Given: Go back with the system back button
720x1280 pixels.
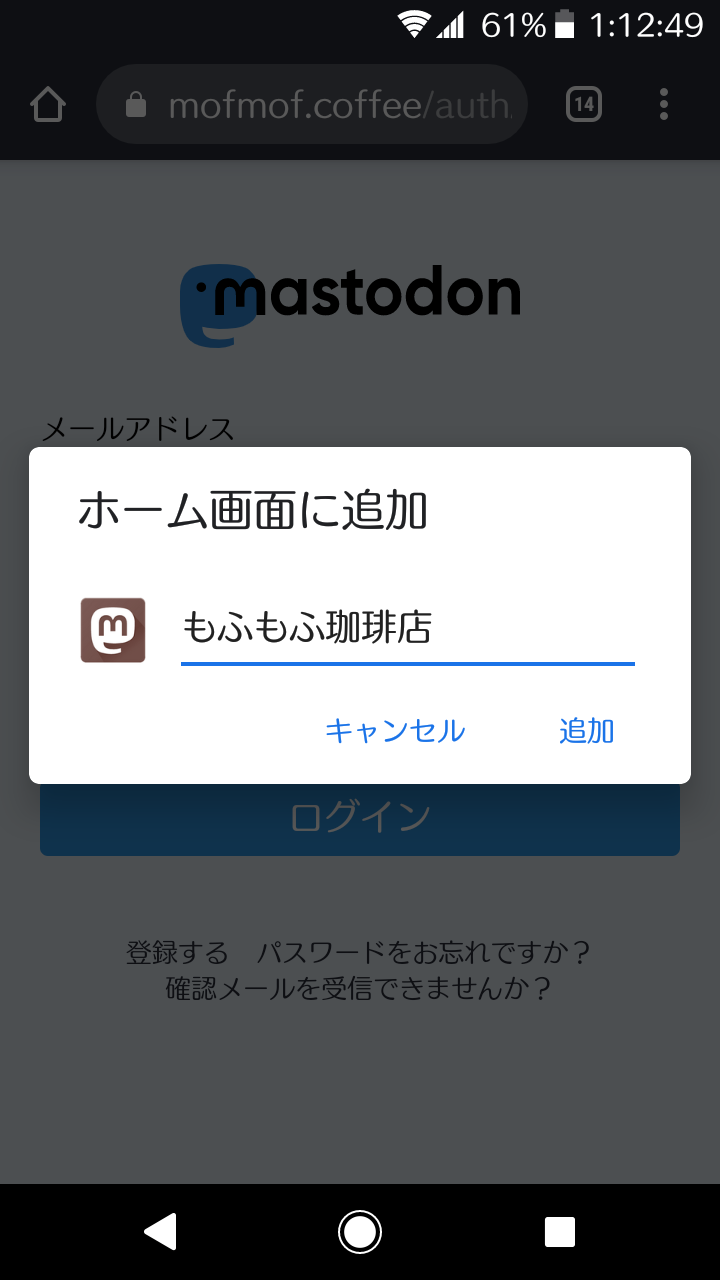Looking at the screenshot, I should point(161,1232).
